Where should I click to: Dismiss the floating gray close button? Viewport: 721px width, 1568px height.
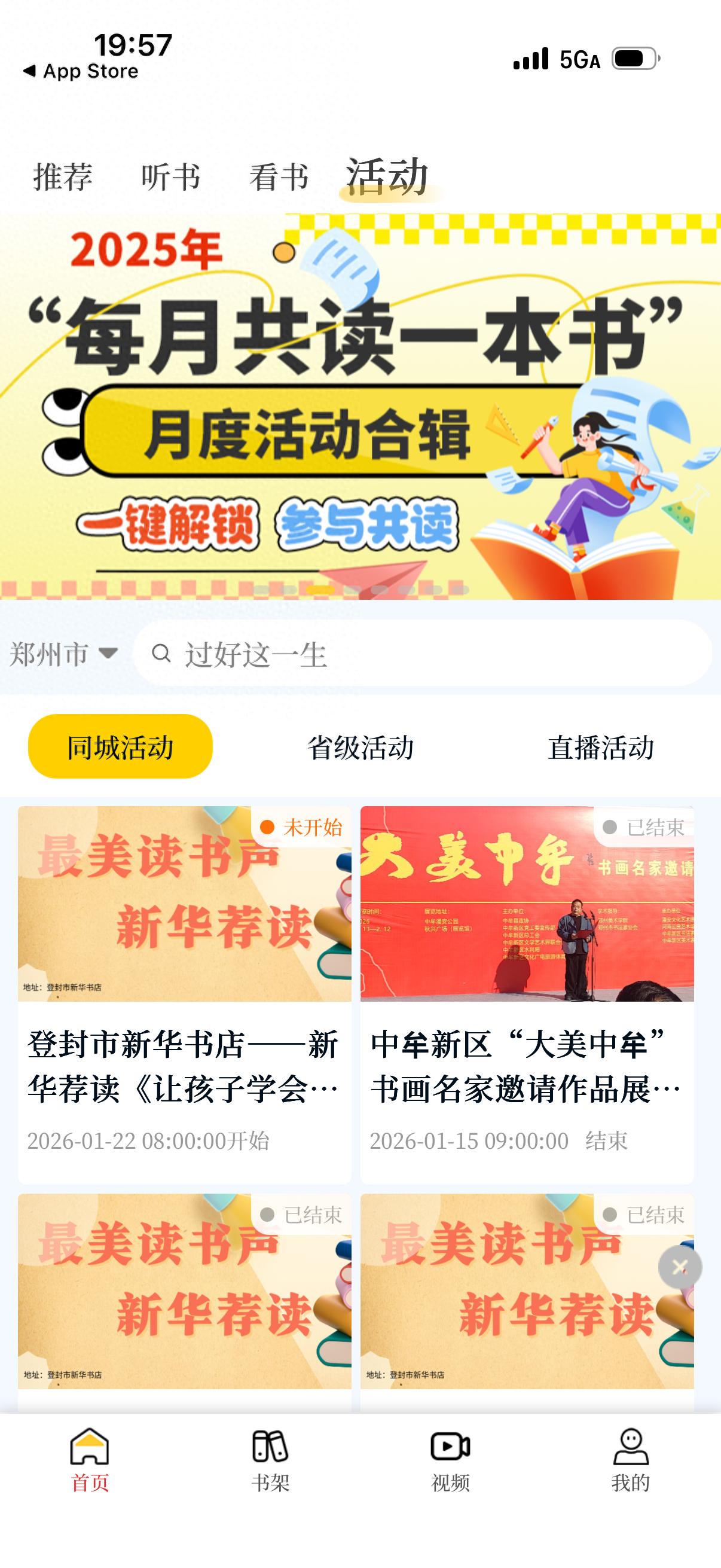pos(680,1267)
